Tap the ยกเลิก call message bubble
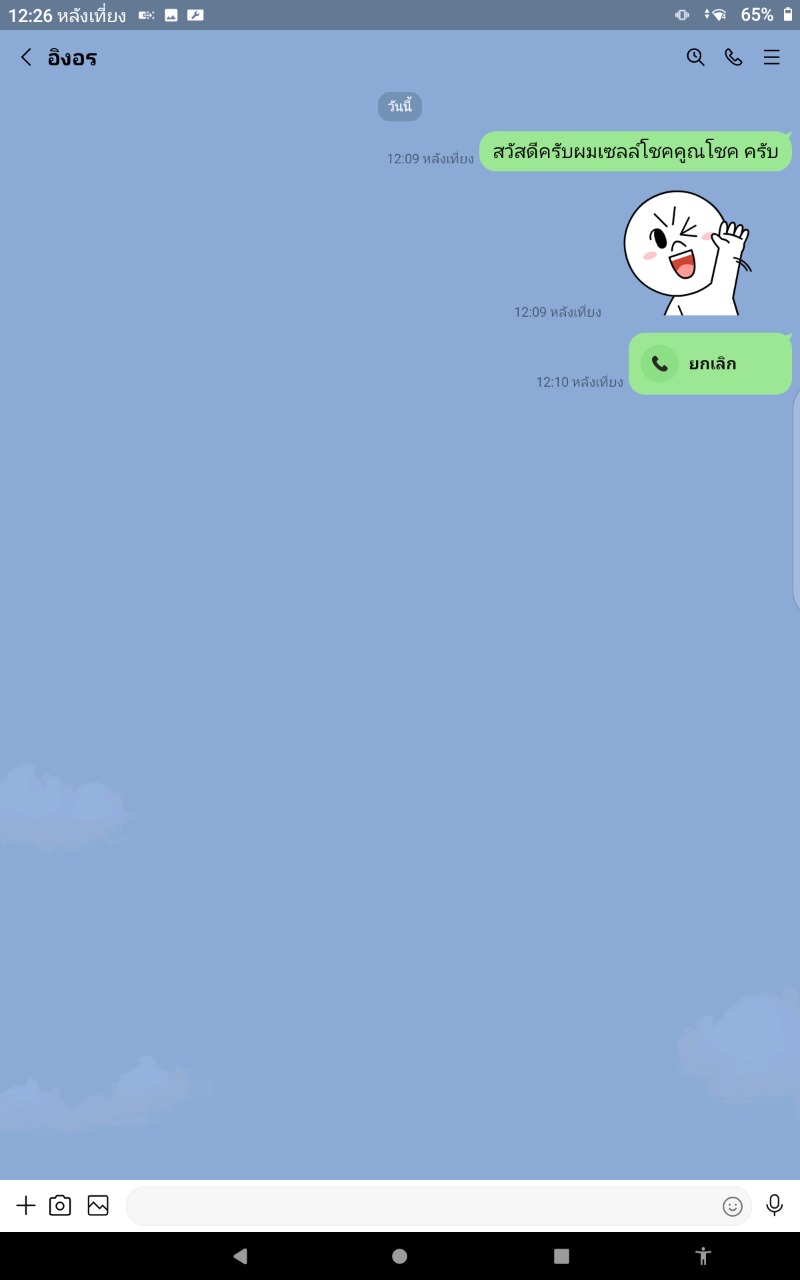 710,364
